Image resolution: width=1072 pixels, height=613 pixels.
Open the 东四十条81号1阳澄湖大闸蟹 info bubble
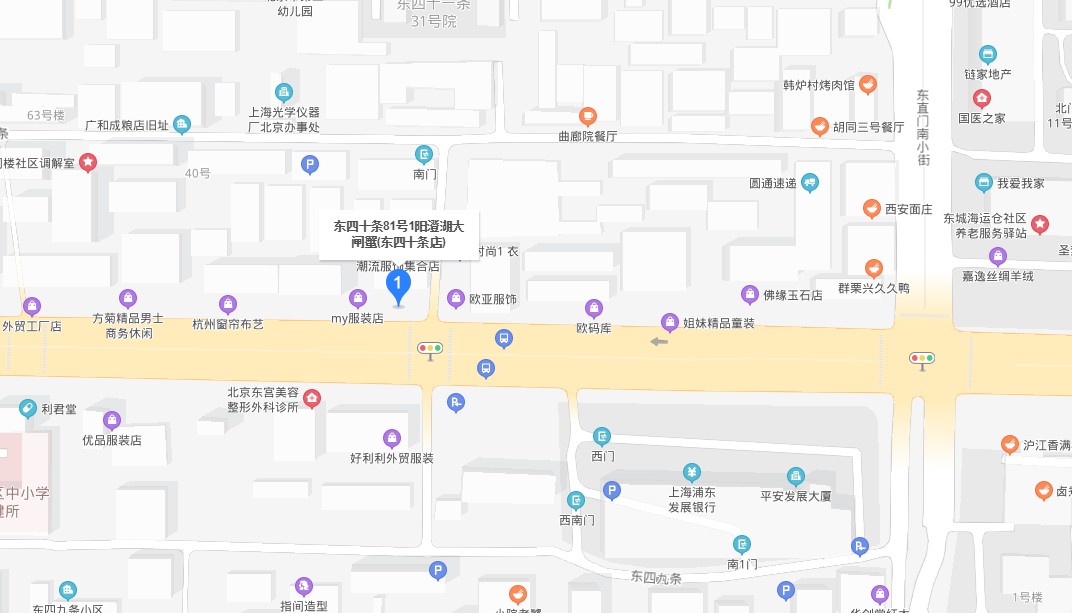[398, 234]
